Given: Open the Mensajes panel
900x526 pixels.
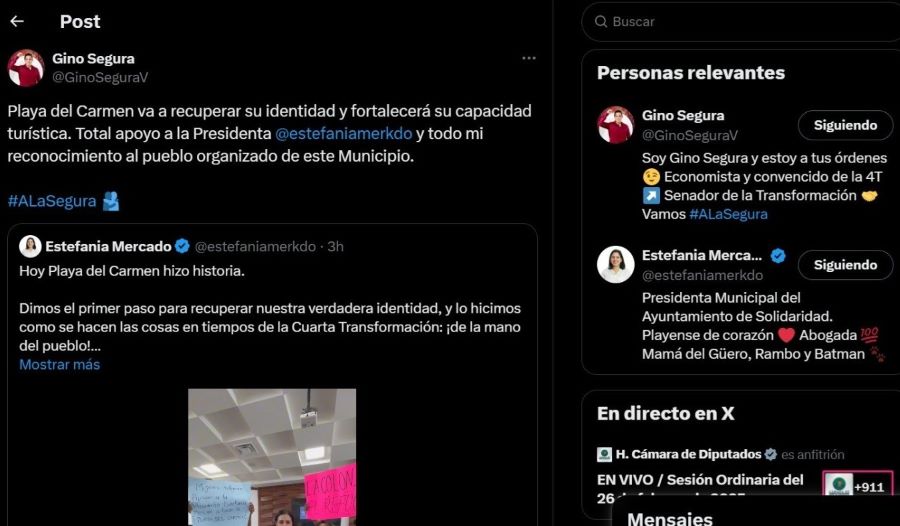Looking at the screenshot, I should coord(670,518).
